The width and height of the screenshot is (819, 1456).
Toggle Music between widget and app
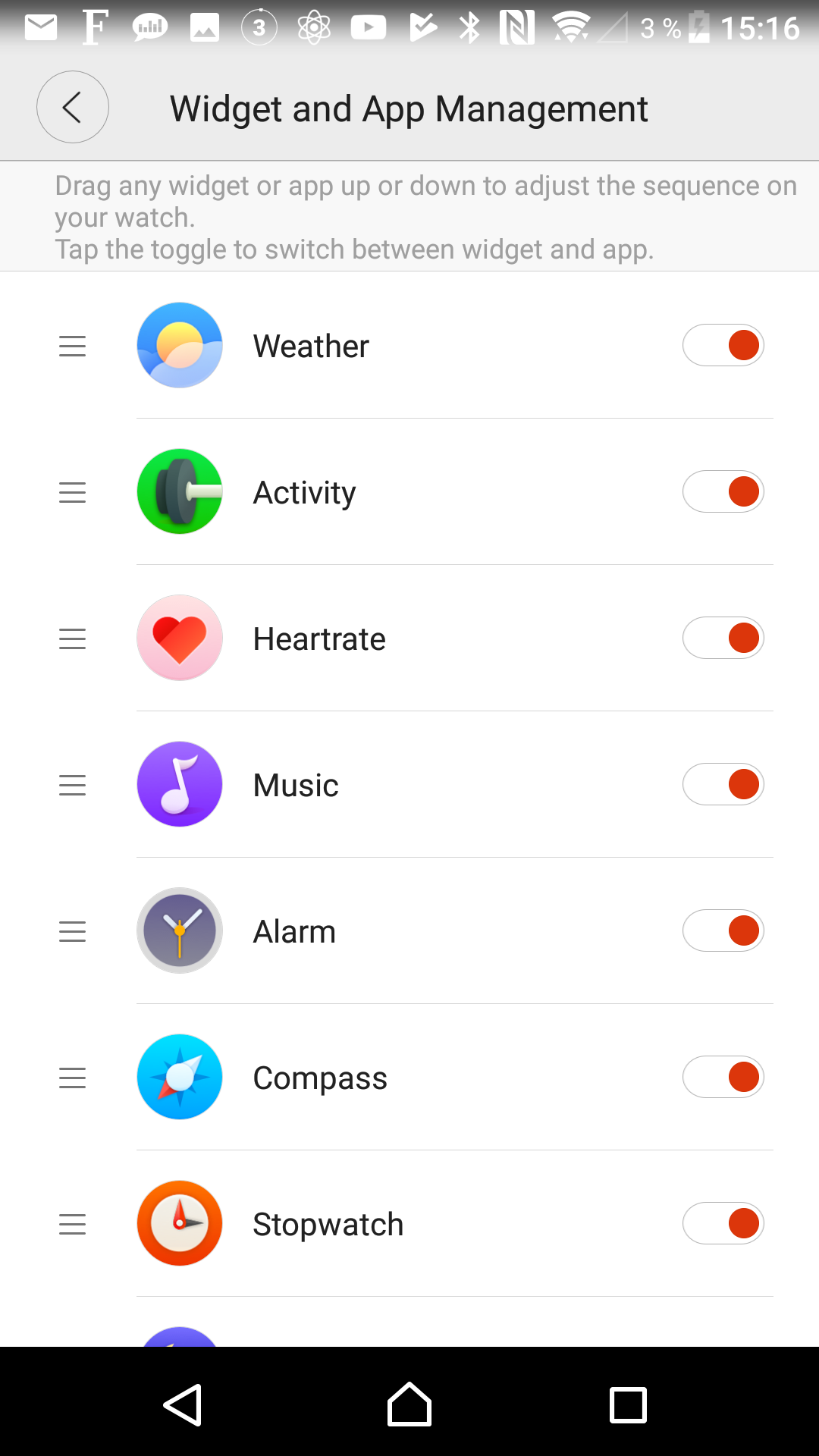[x=723, y=785]
